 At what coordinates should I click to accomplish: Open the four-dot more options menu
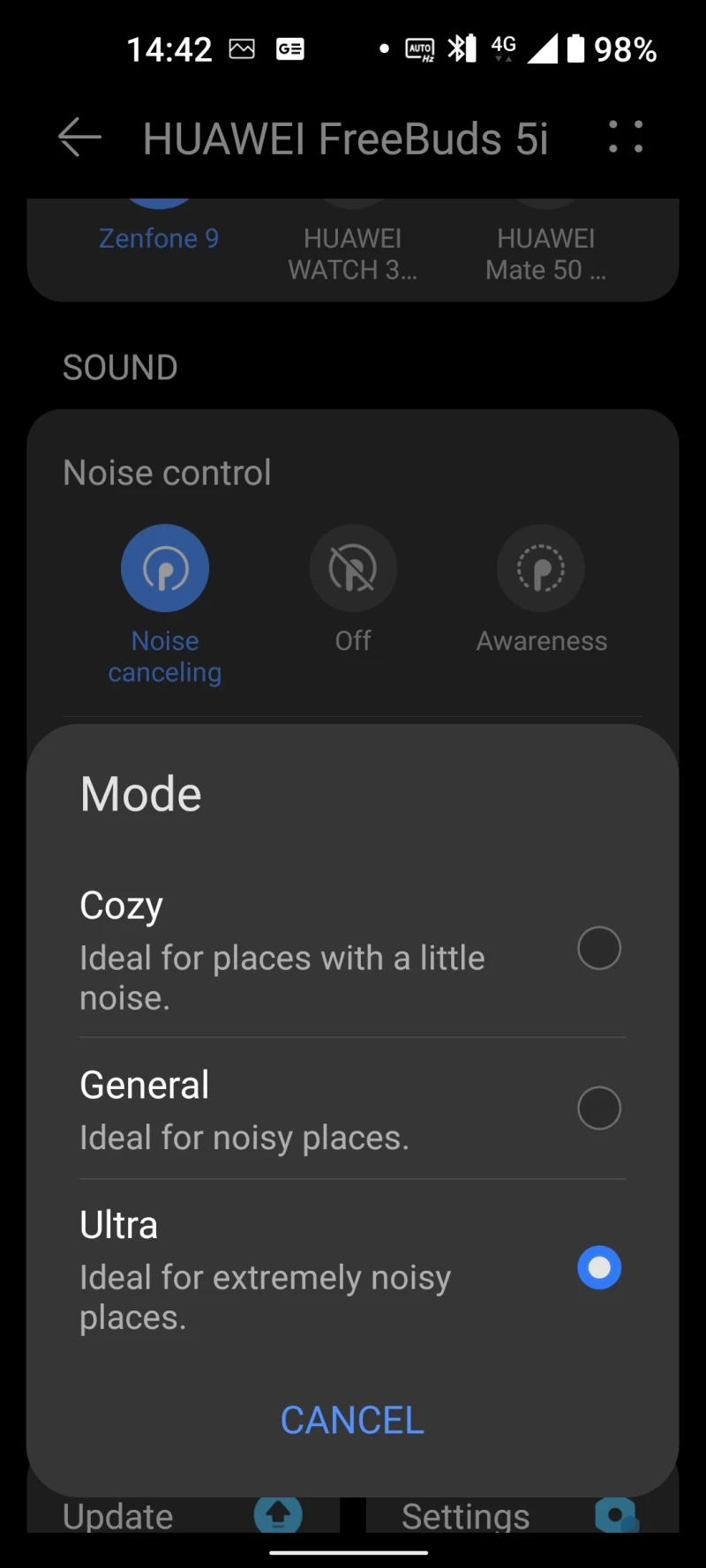coord(626,138)
